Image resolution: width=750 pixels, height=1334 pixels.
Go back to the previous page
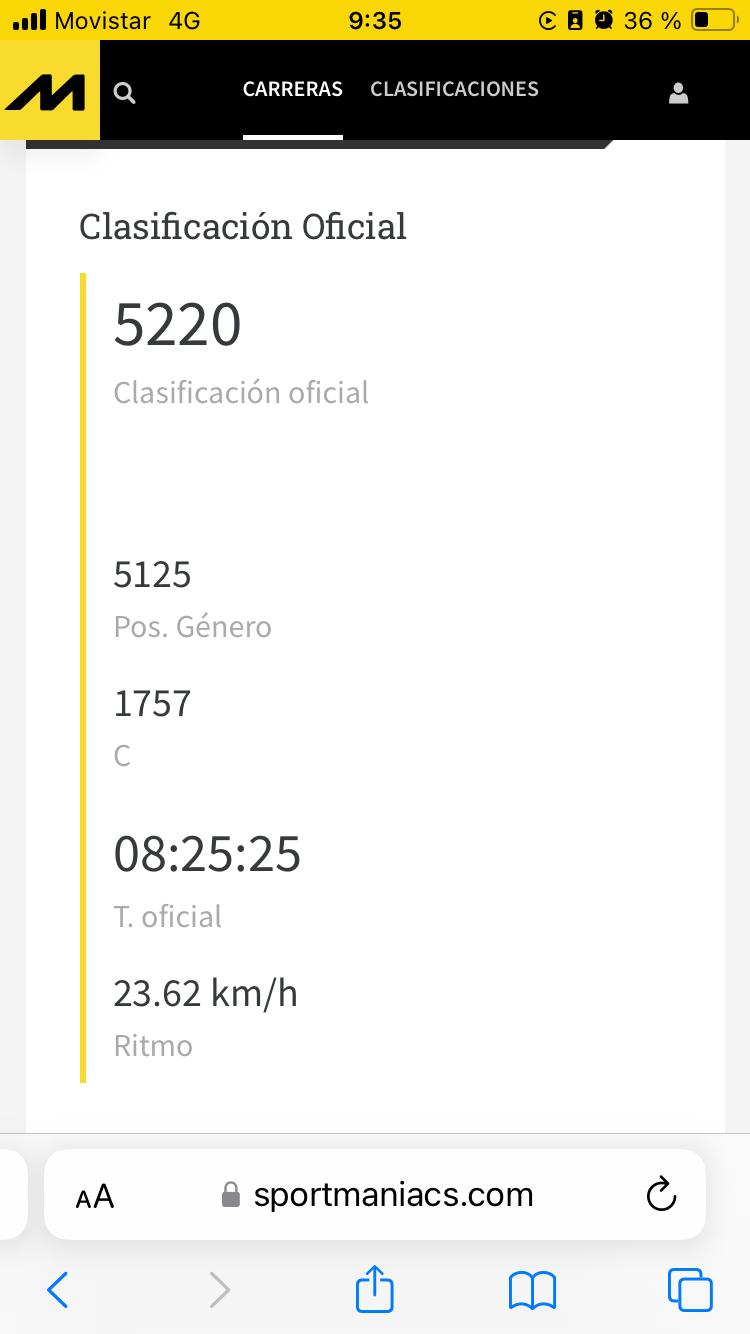(x=58, y=1290)
